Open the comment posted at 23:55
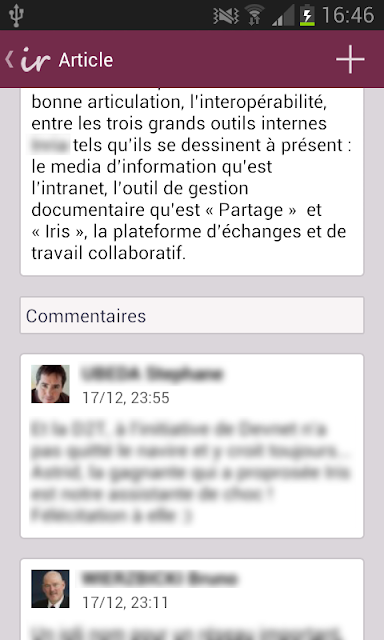Image resolution: width=384 pixels, height=640 pixels. [x=192, y=446]
